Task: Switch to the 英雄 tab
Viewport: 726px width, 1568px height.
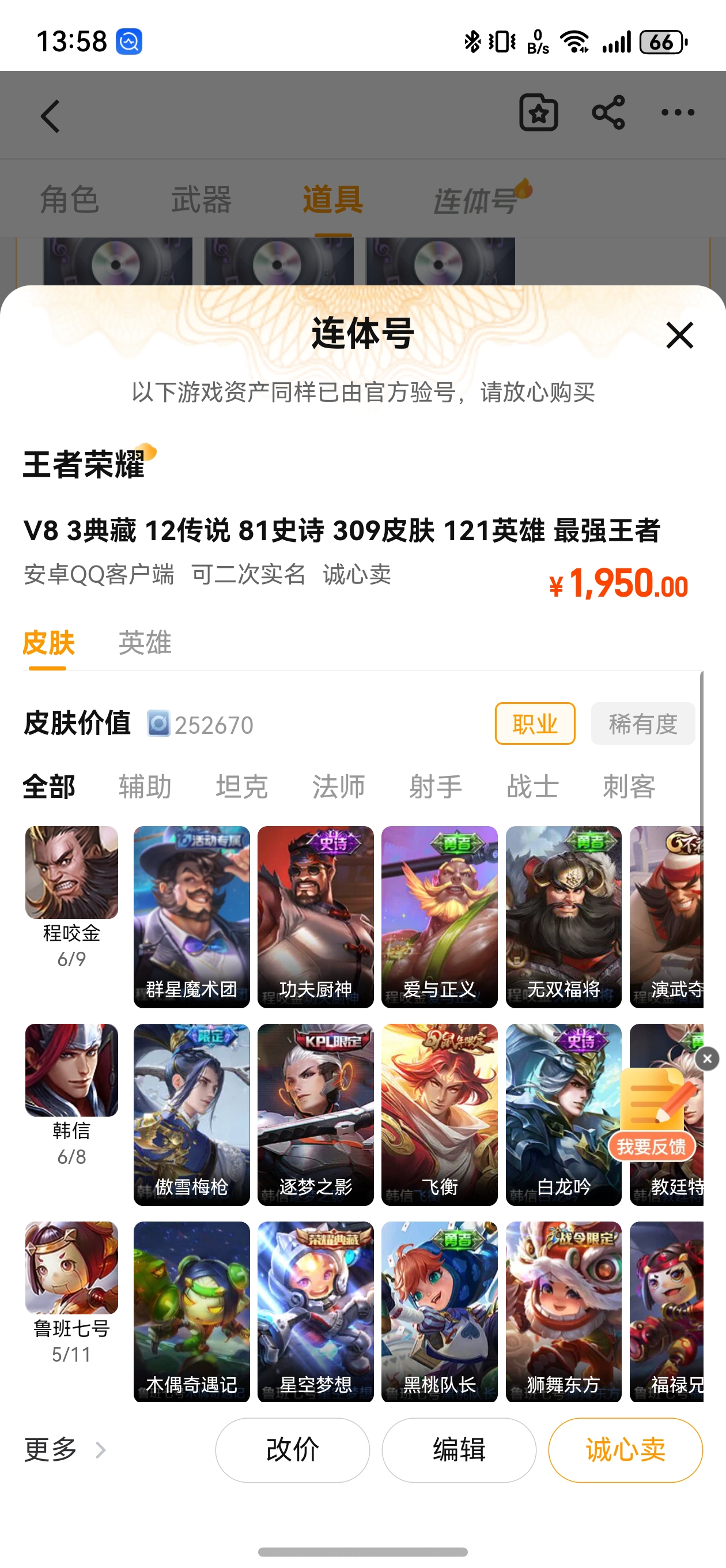Action: pyautogui.click(x=145, y=643)
